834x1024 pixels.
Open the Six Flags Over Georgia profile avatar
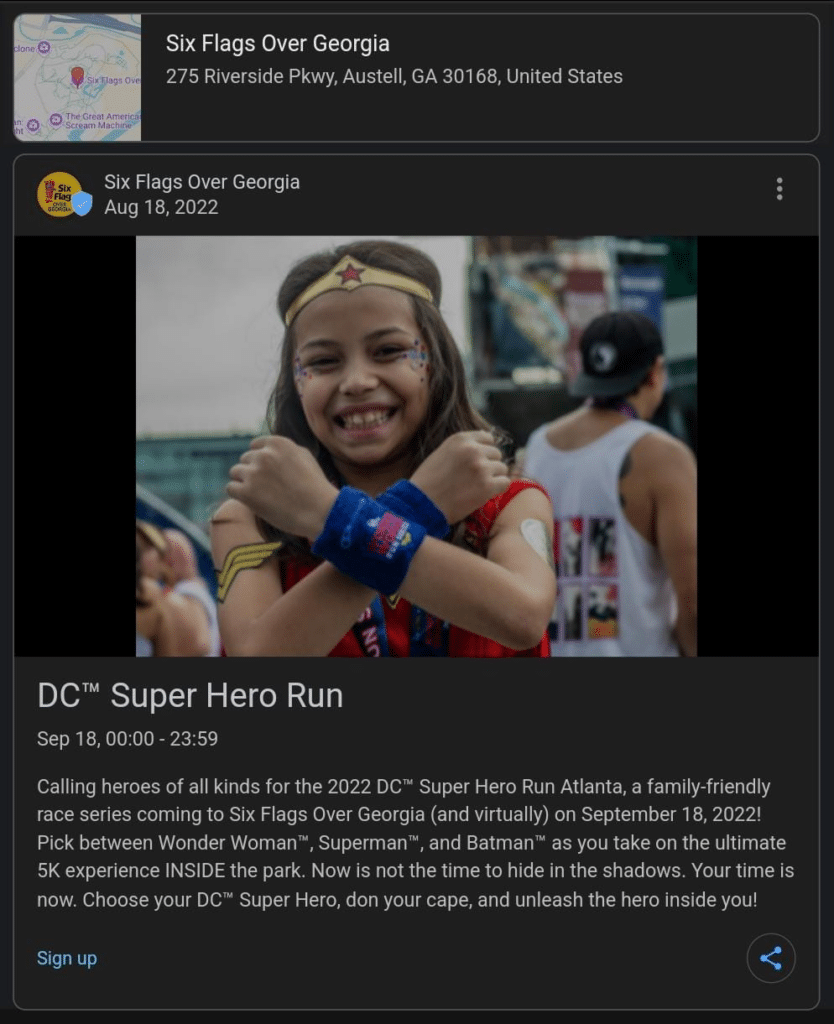point(60,194)
